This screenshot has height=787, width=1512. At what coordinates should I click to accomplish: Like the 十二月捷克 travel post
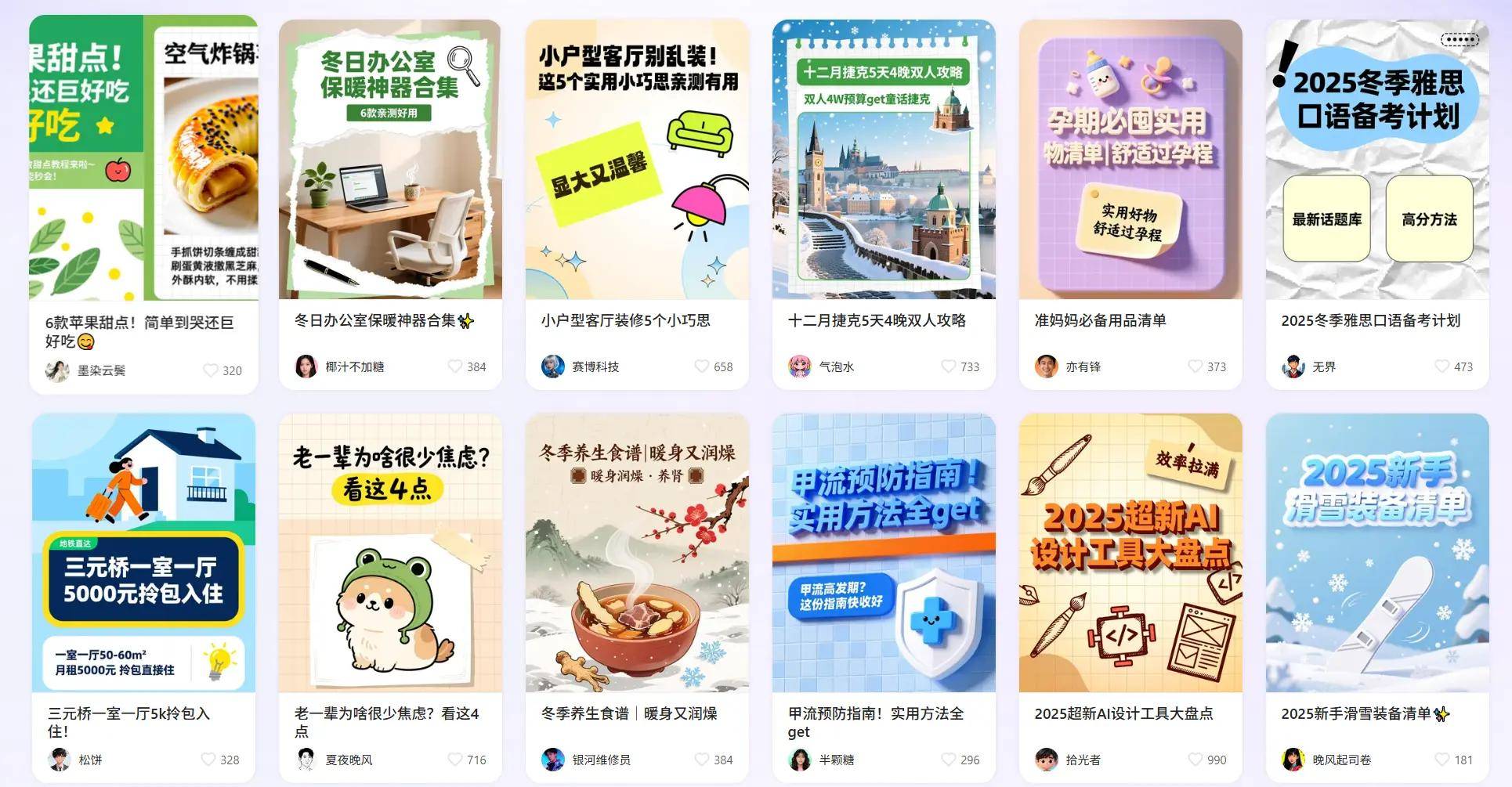(949, 366)
